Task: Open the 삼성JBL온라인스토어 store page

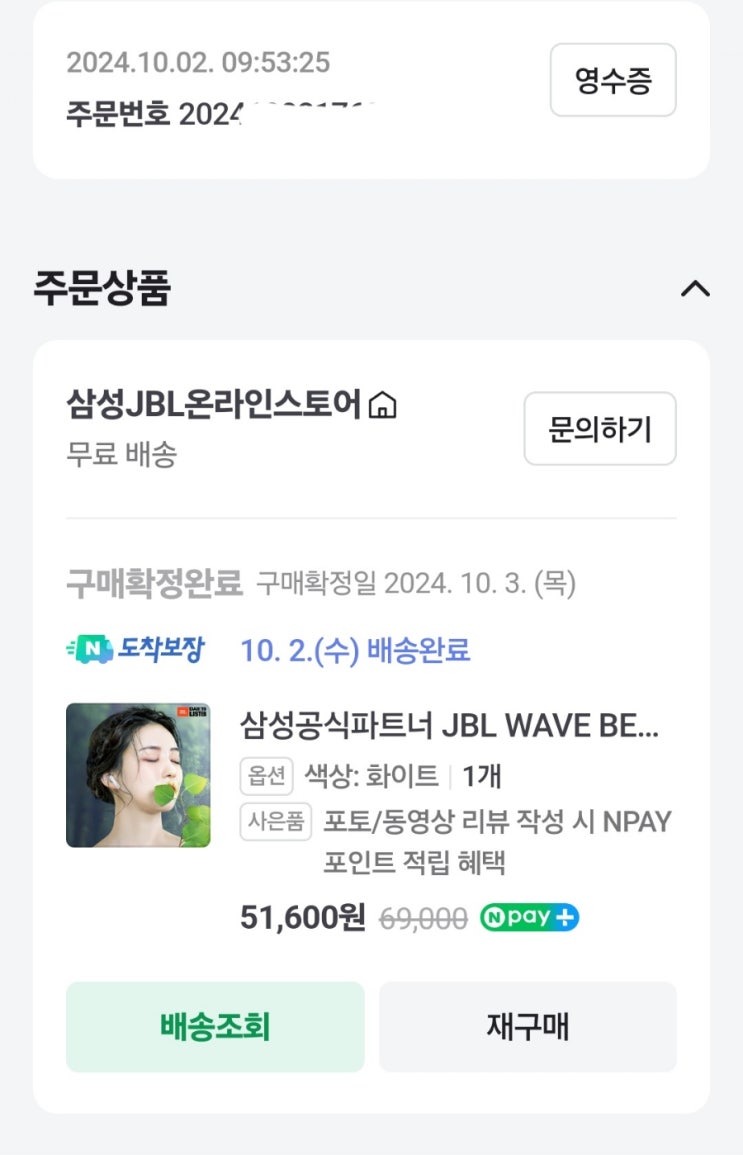Action: pyautogui.click(x=231, y=404)
